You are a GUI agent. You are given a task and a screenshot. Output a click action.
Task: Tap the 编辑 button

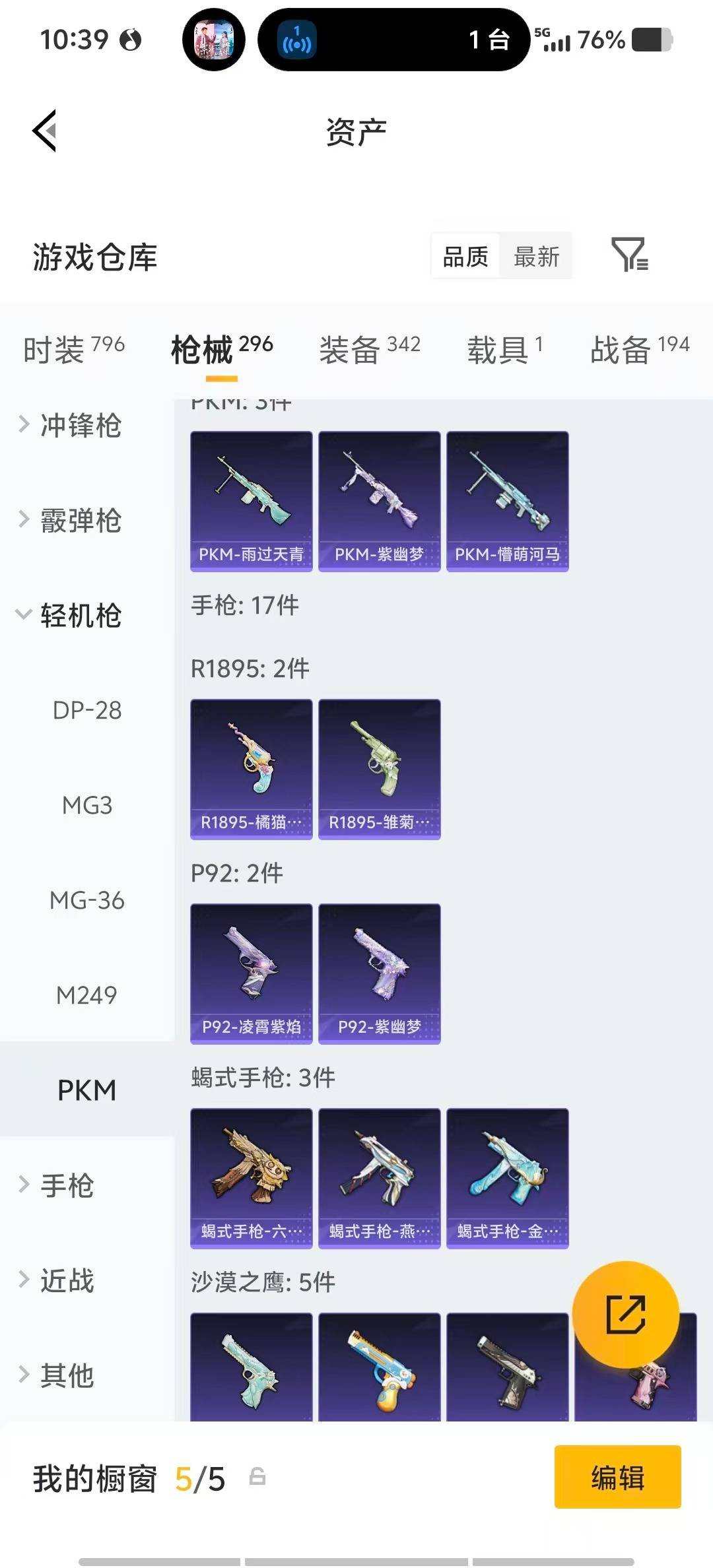coord(617,1478)
